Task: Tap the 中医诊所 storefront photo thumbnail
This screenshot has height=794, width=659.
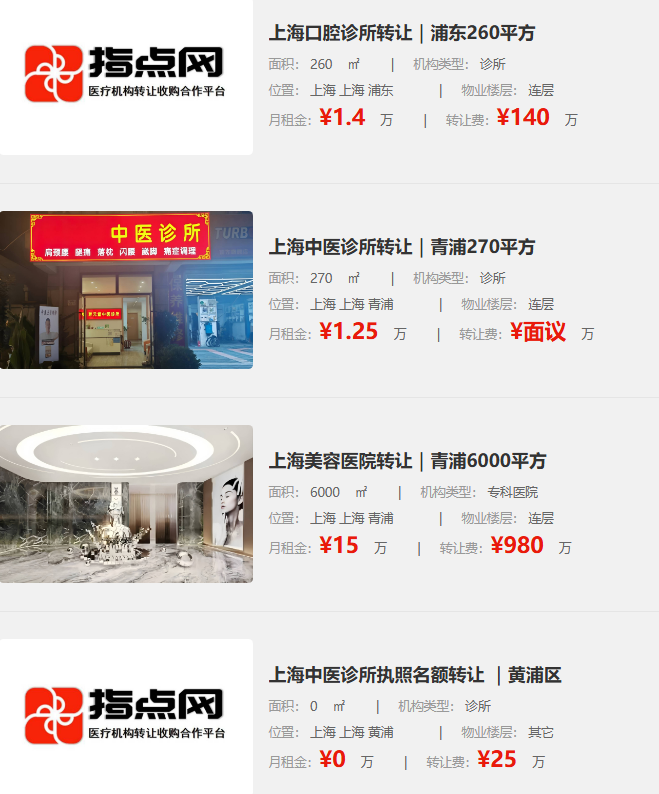Action: [x=126, y=290]
